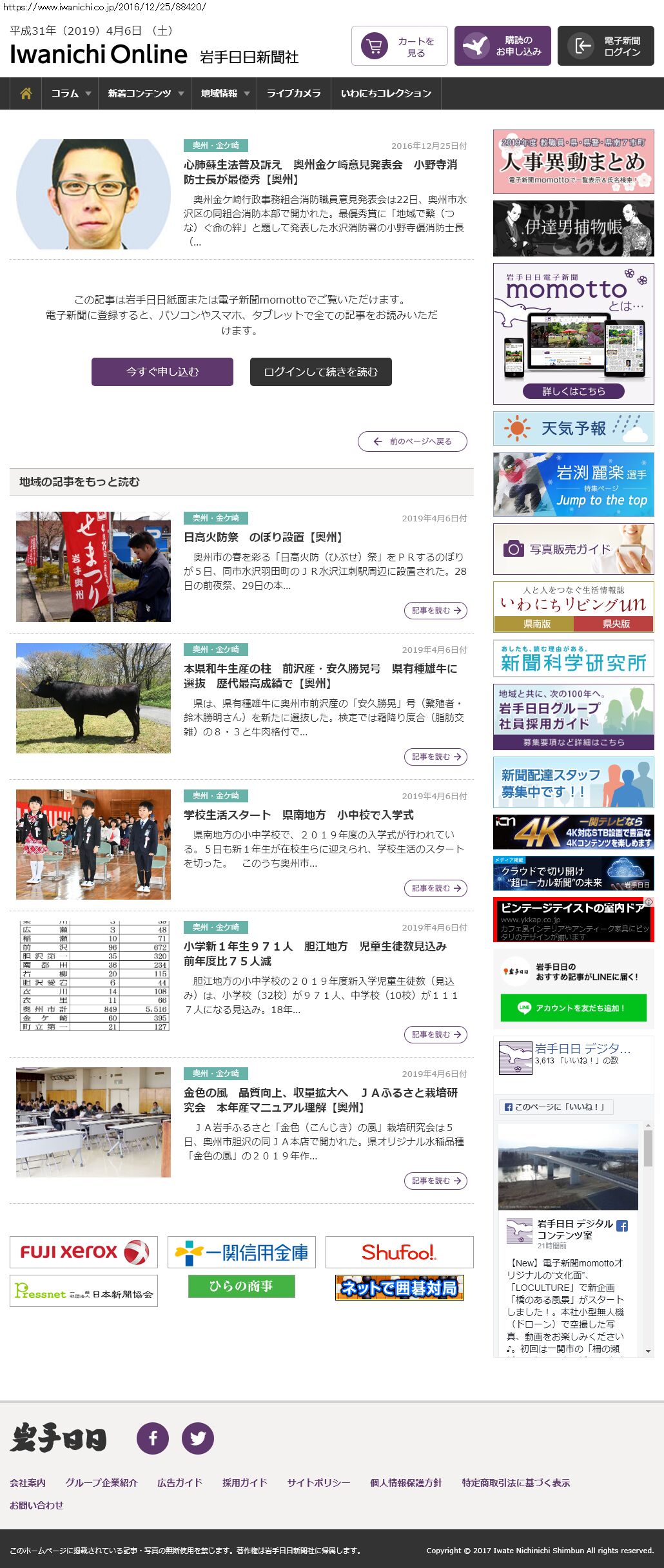This screenshot has width=664, height=1568.
Task: Select 購読のお申し込み button
Action: 503,46
